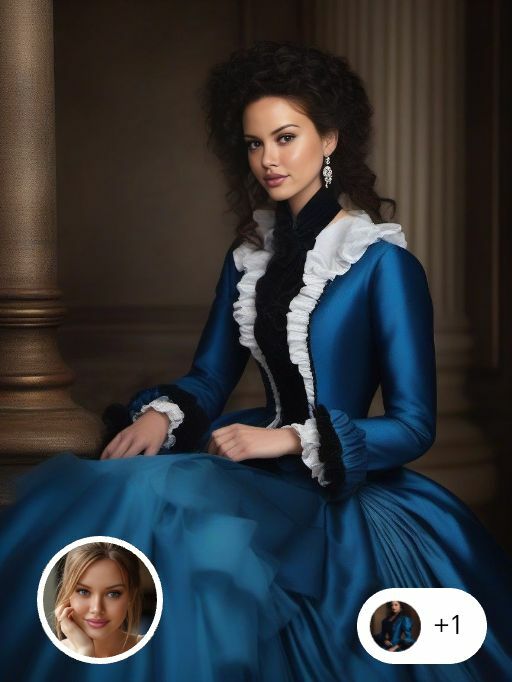
Task: Tap the blonde woman's circular face thumbnail
Action: tap(100, 600)
